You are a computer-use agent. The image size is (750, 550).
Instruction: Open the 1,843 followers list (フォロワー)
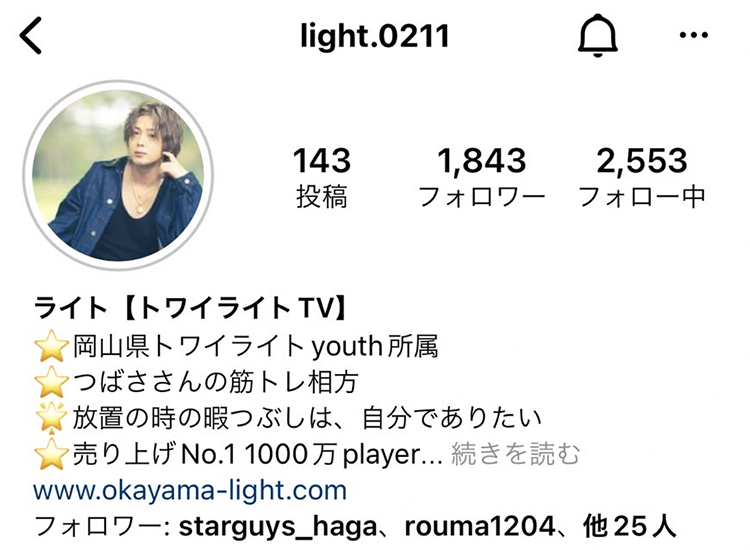[481, 177]
